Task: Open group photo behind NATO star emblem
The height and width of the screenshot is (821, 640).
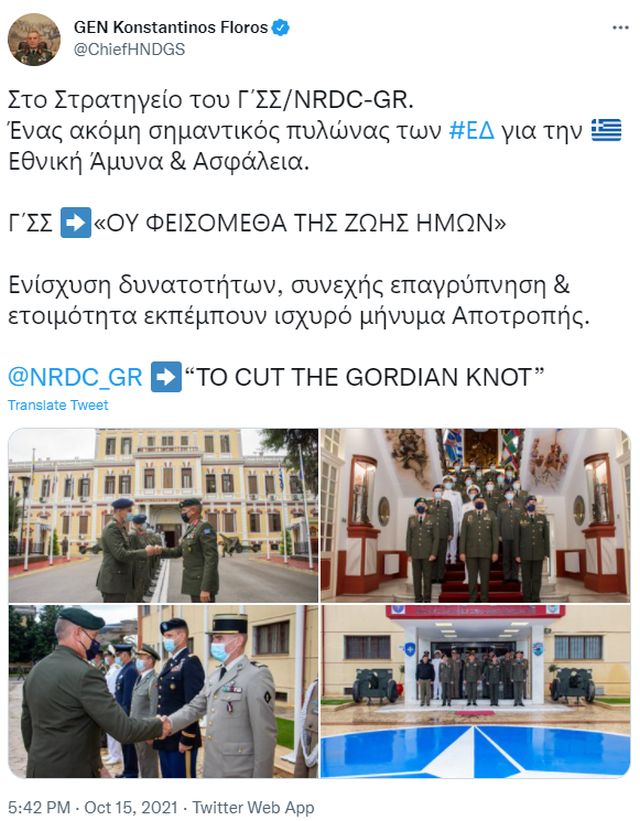Action: [x=475, y=691]
